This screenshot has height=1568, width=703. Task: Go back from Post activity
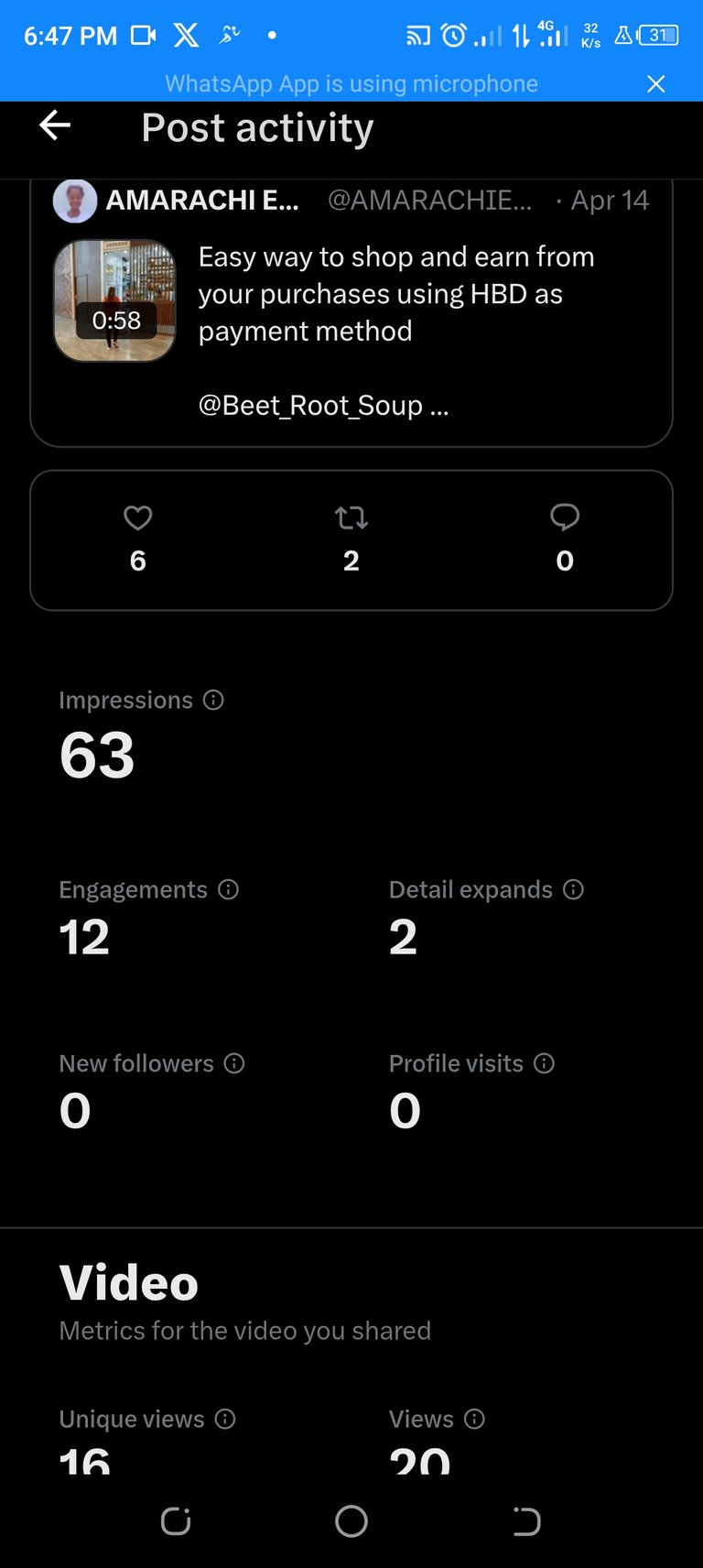click(55, 125)
